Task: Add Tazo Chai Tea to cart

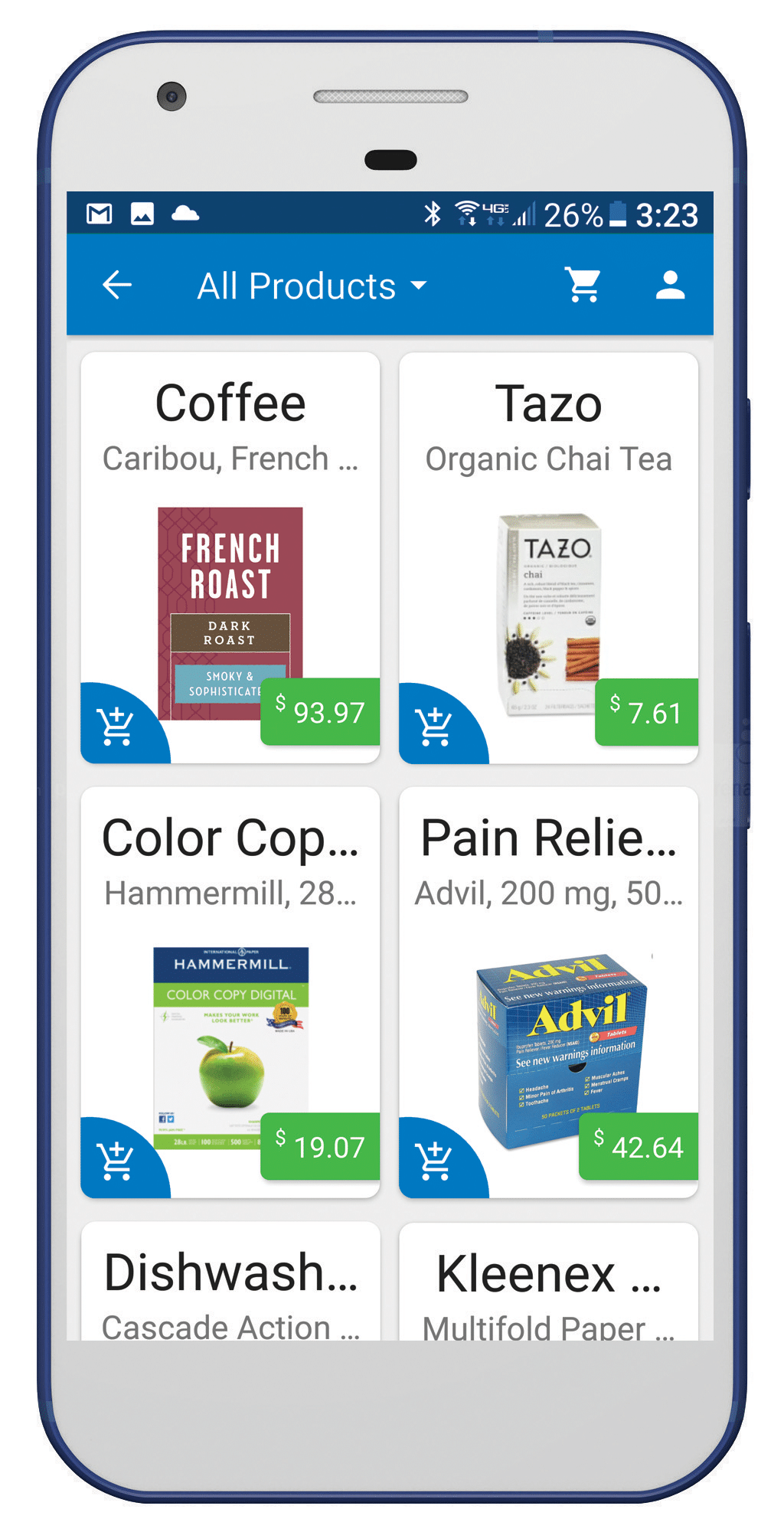Action: (435, 726)
